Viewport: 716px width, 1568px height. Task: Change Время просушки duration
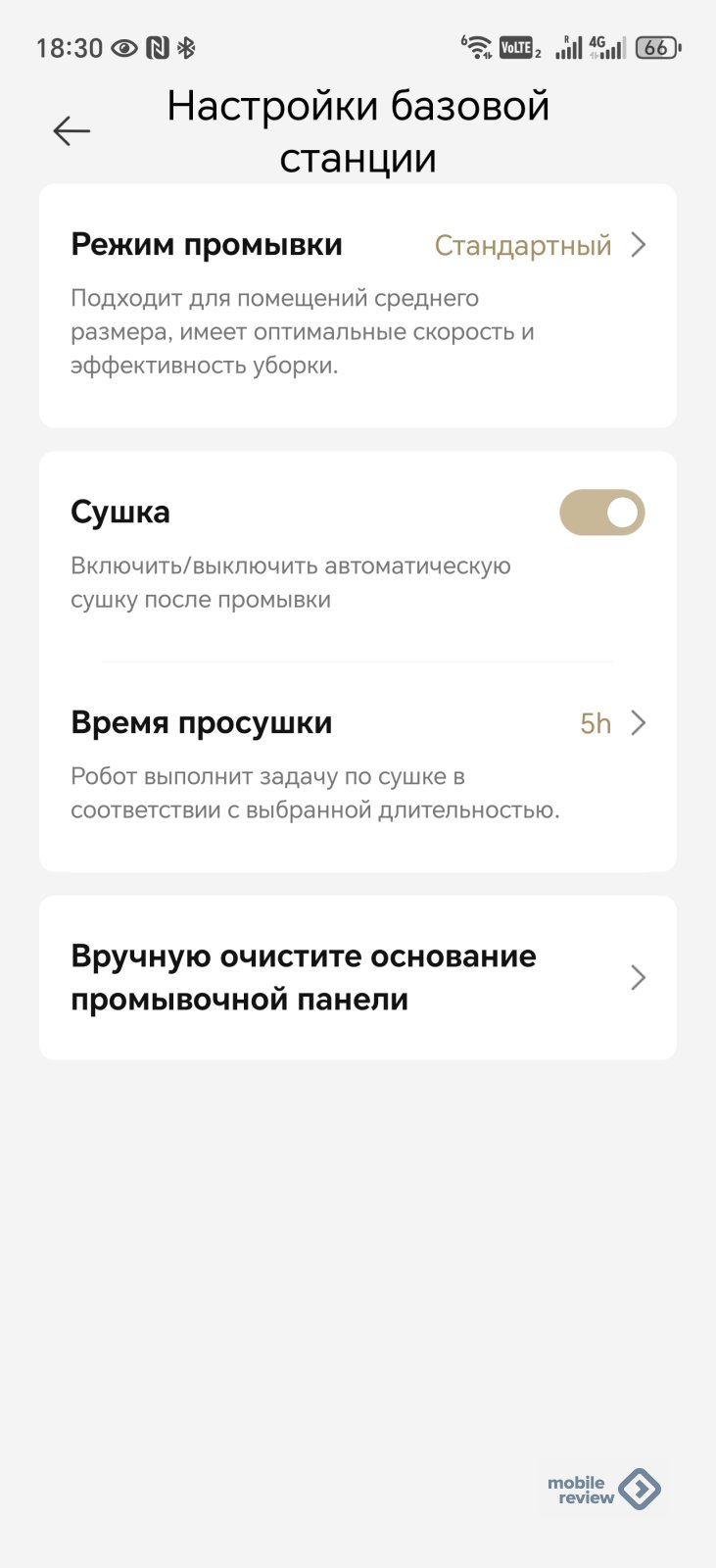click(x=358, y=724)
